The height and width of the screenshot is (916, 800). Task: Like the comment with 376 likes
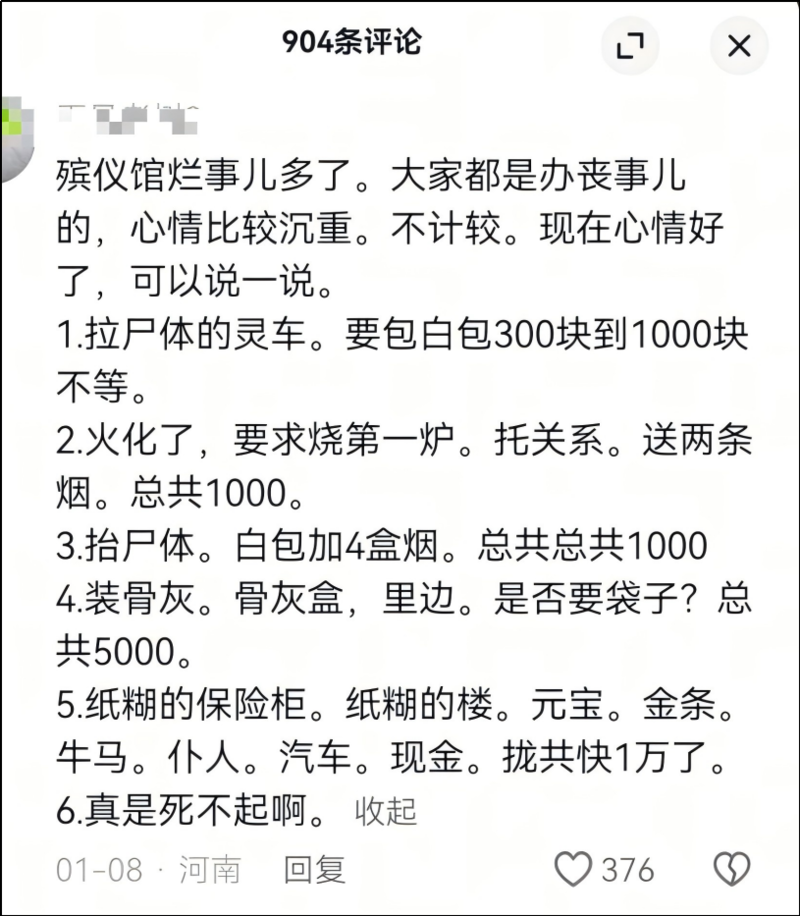coord(574,869)
